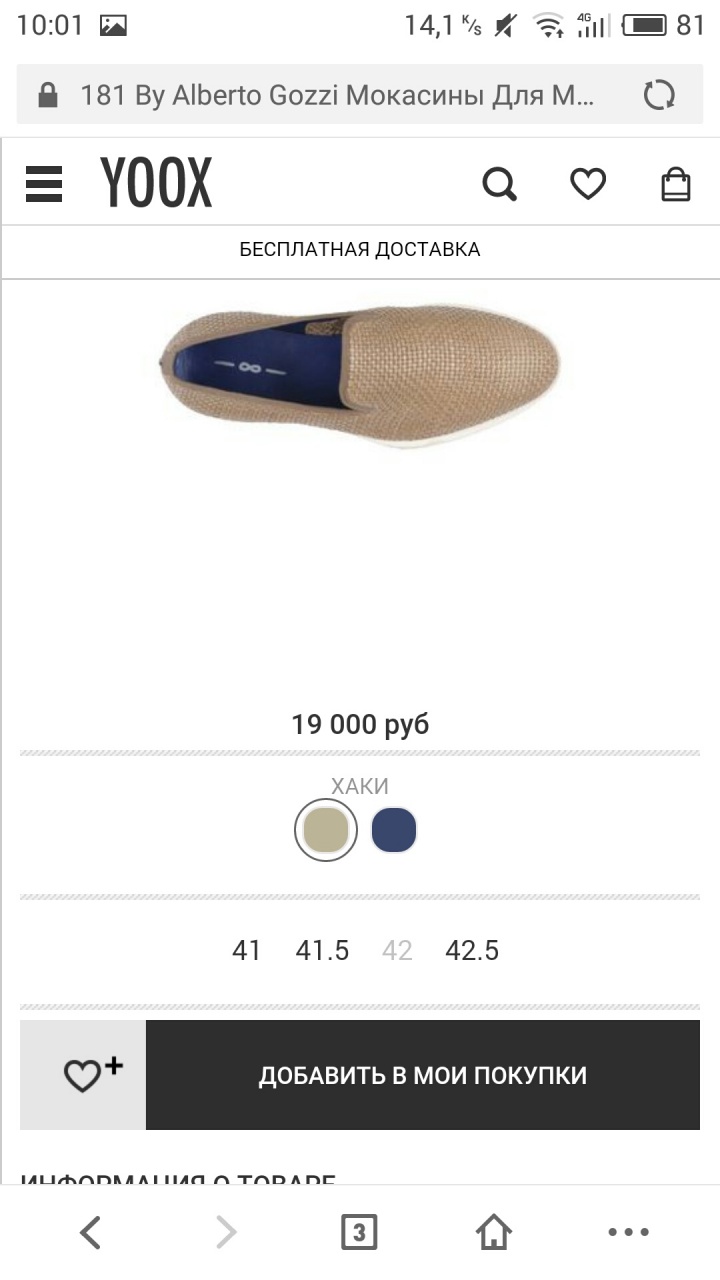Go to the browser home page
Screen dimensions: 720x1280
point(494,1232)
